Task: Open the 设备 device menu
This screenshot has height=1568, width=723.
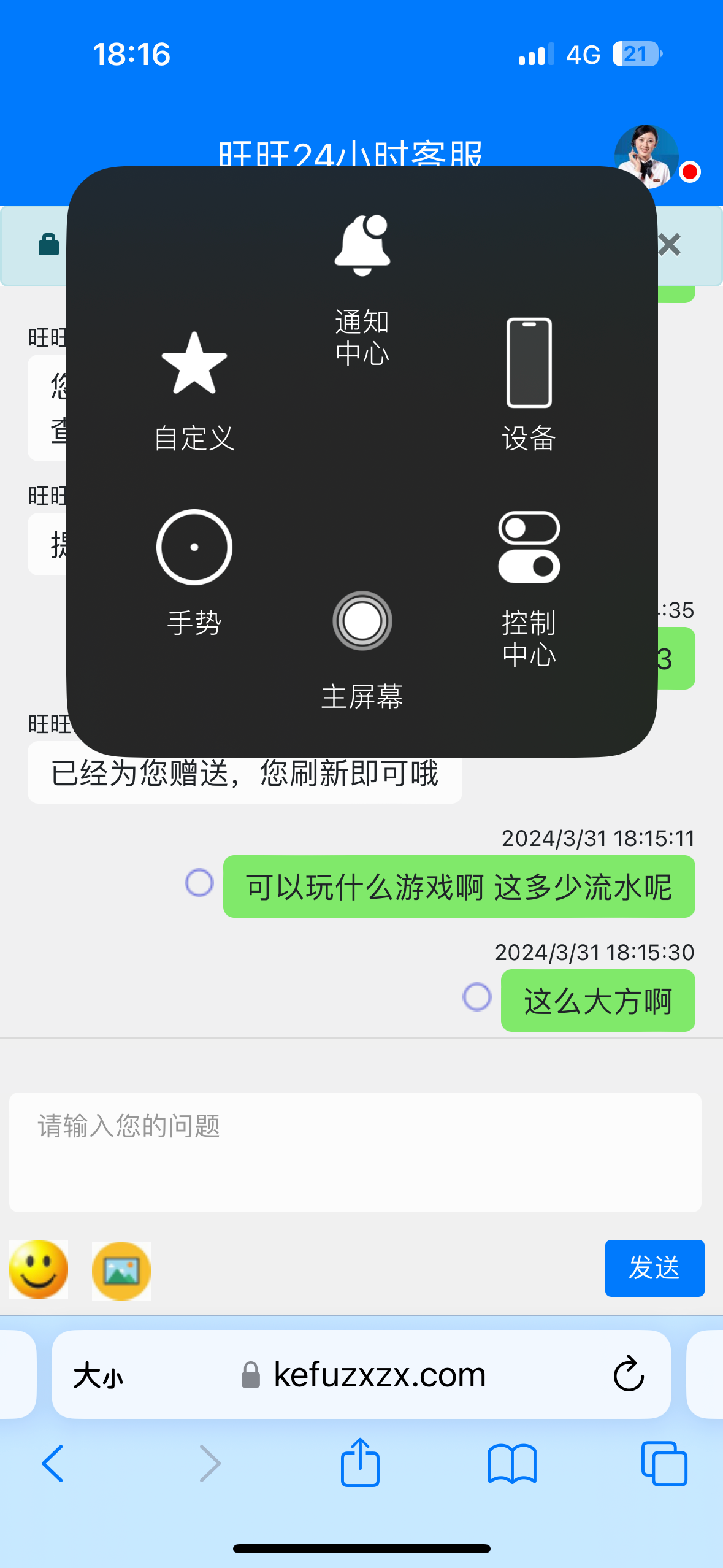Action: point(529,384)
